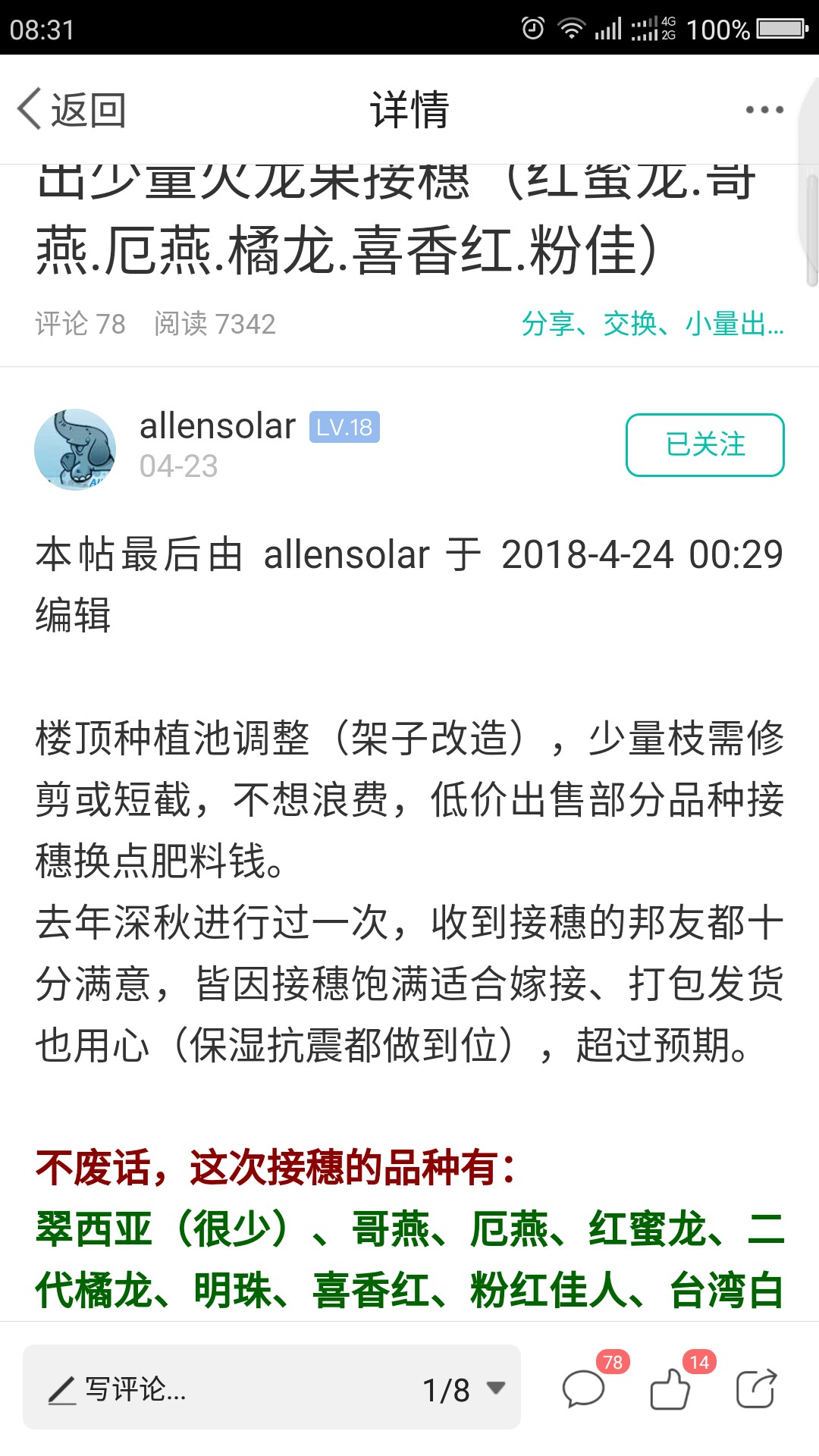Open the allensolar username link
819x1456 pixels.
pos(218,426)
